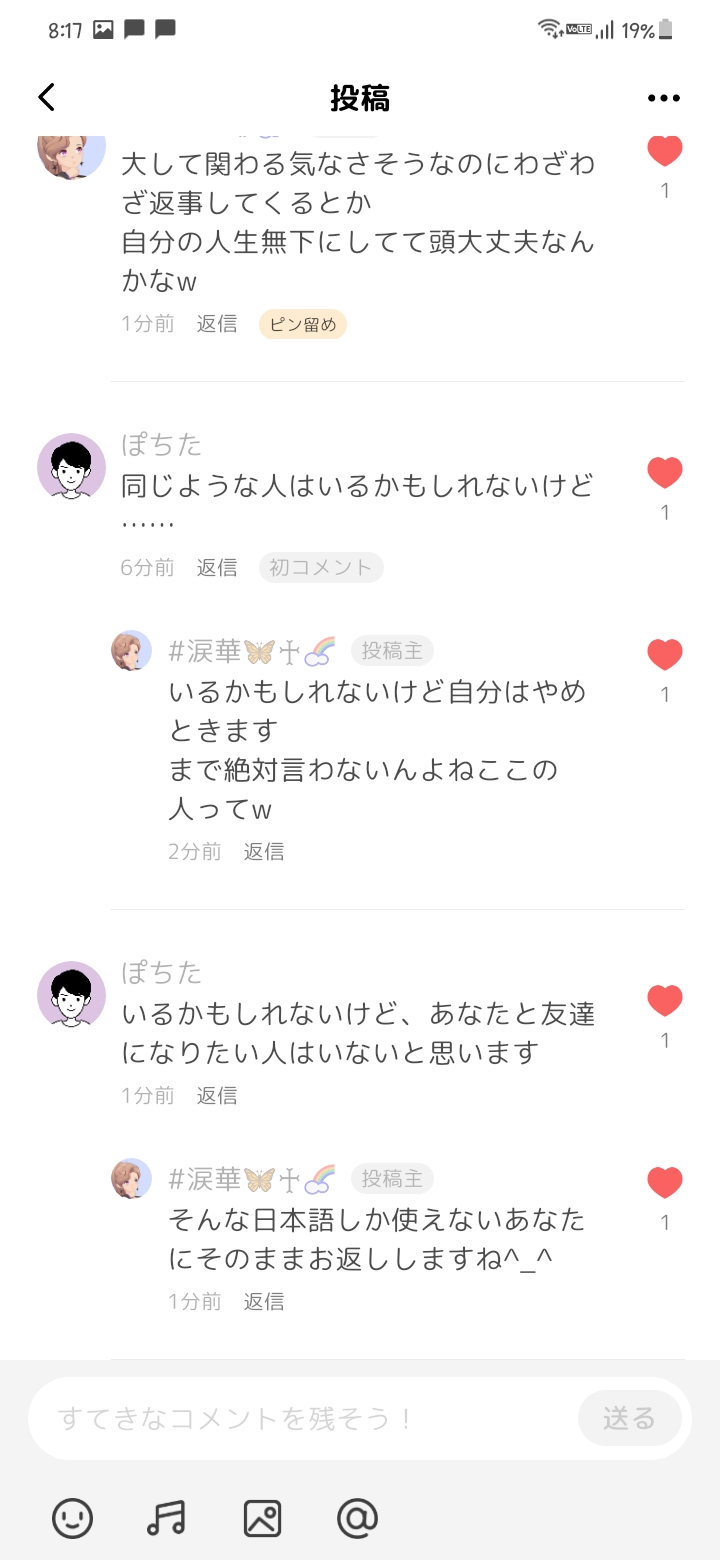
Task: Select the music note attachment icon
Action: (x=166, y=1518)
